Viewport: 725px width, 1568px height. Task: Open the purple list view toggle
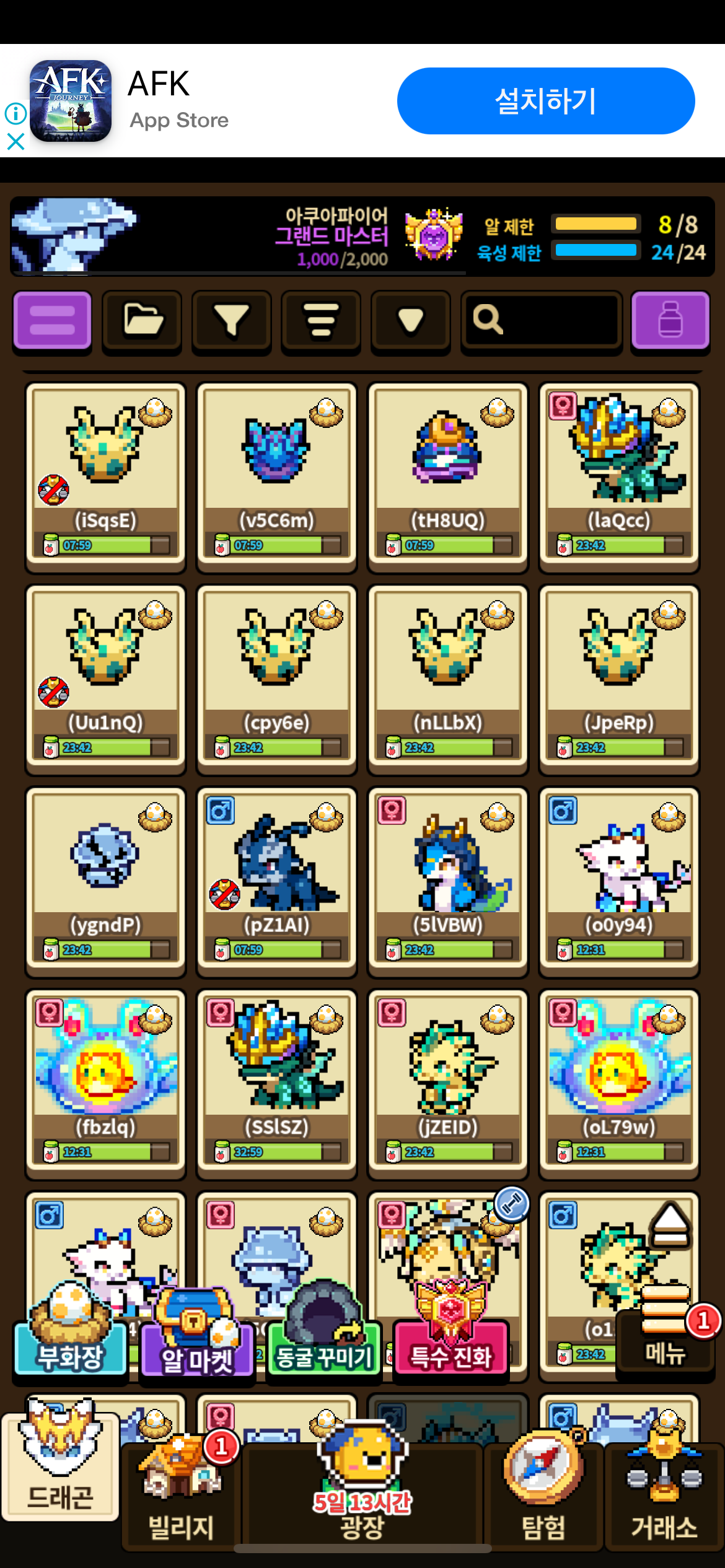[x=52, y=320]
